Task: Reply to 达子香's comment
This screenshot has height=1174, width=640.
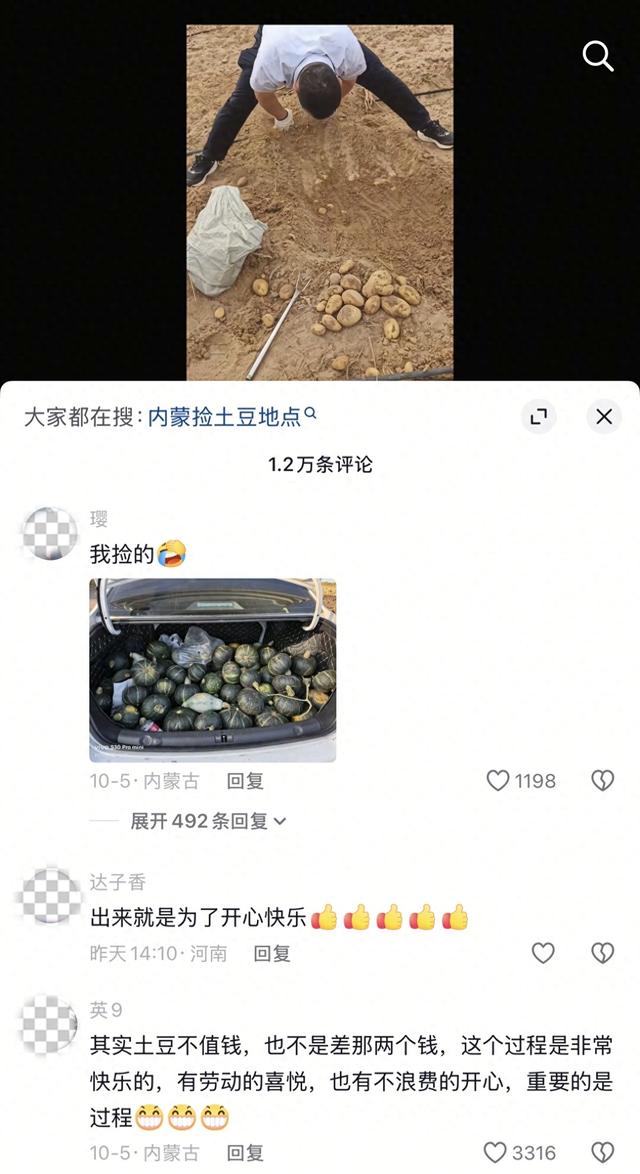Action: (x=272, y=954)
